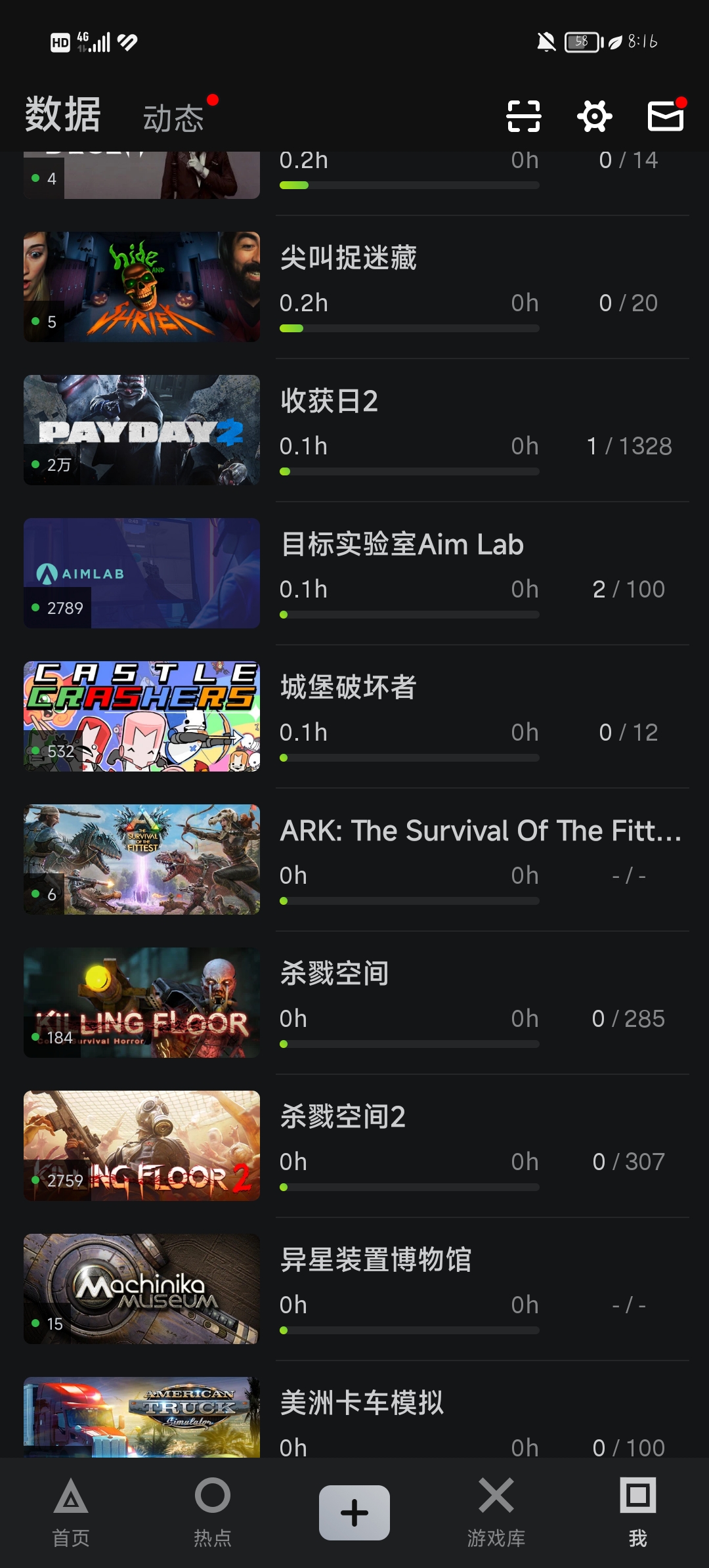
Task: Select the 数据 tab
Action: 63,114
